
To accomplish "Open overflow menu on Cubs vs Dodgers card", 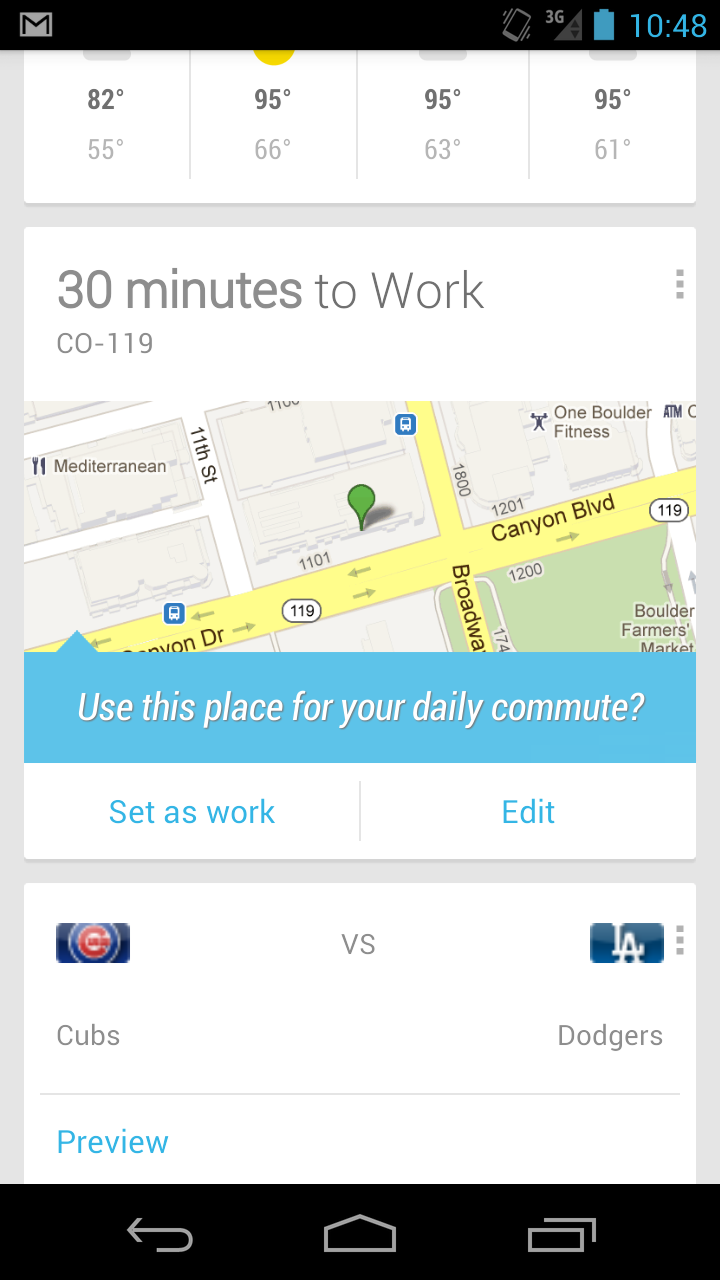I will [680, 940].
